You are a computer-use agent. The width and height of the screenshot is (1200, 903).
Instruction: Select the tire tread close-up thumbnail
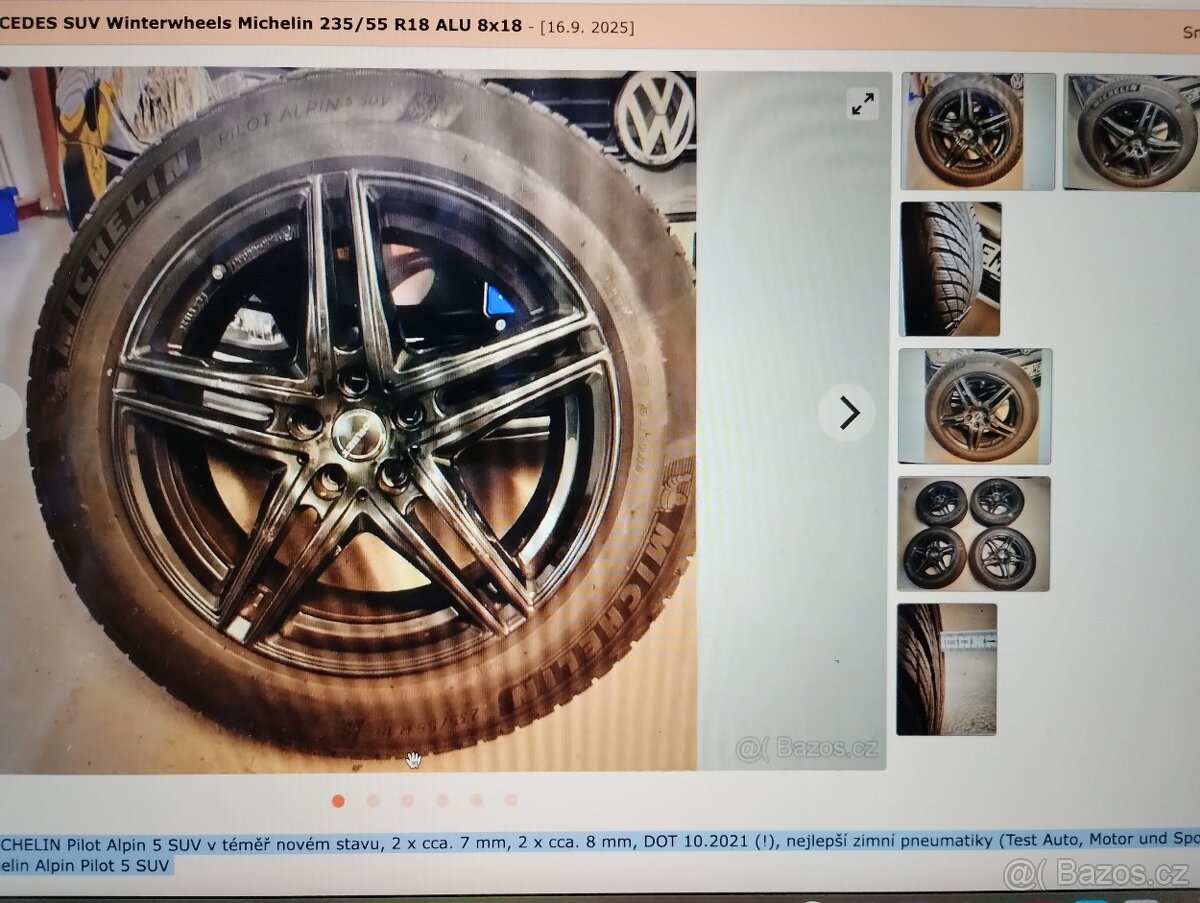950,268
